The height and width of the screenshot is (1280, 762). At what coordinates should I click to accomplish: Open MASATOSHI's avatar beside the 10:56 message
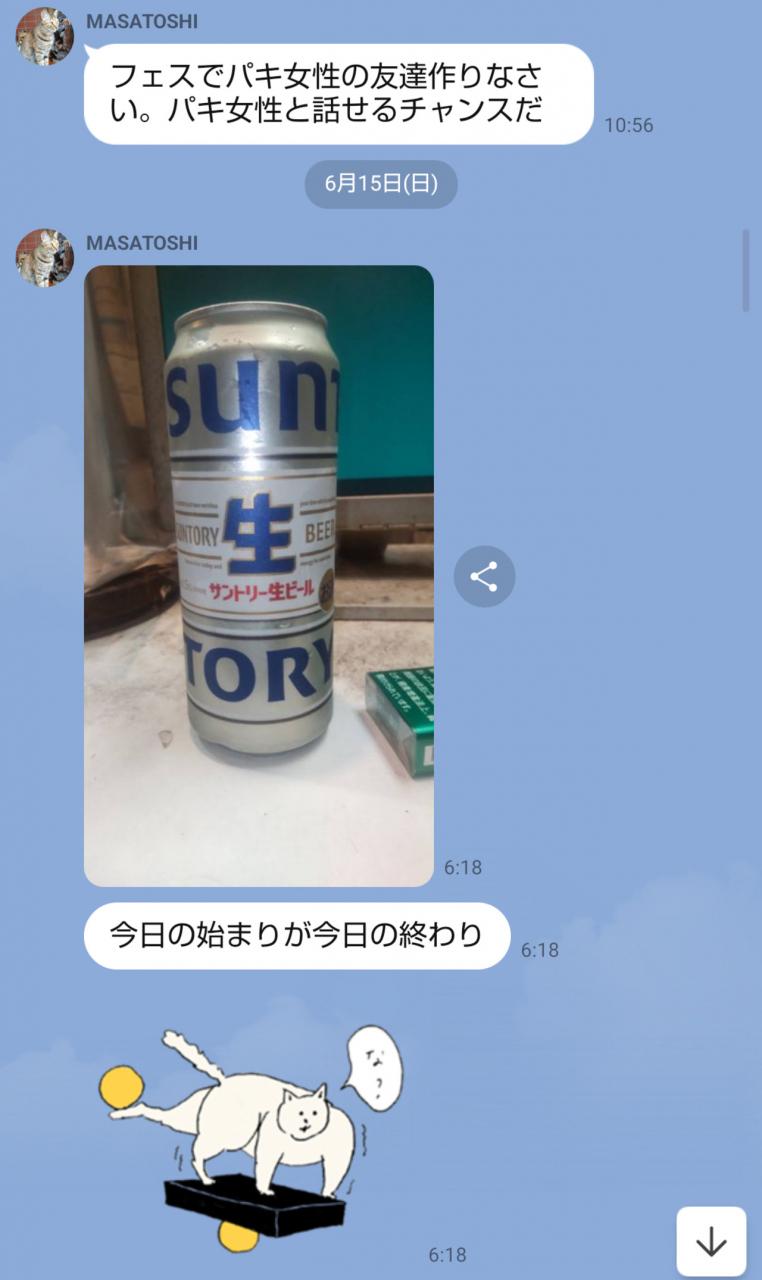click(44, 37)
